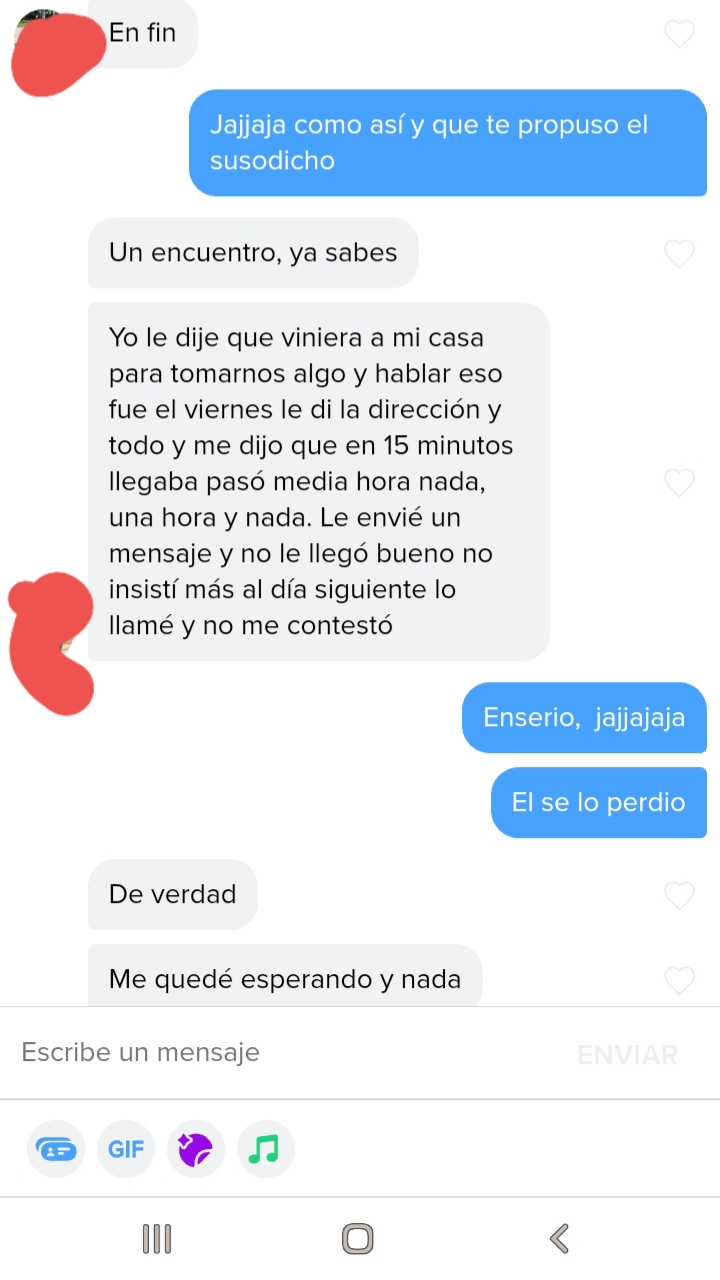Open the GIF picker

[x=126, y=1149]
